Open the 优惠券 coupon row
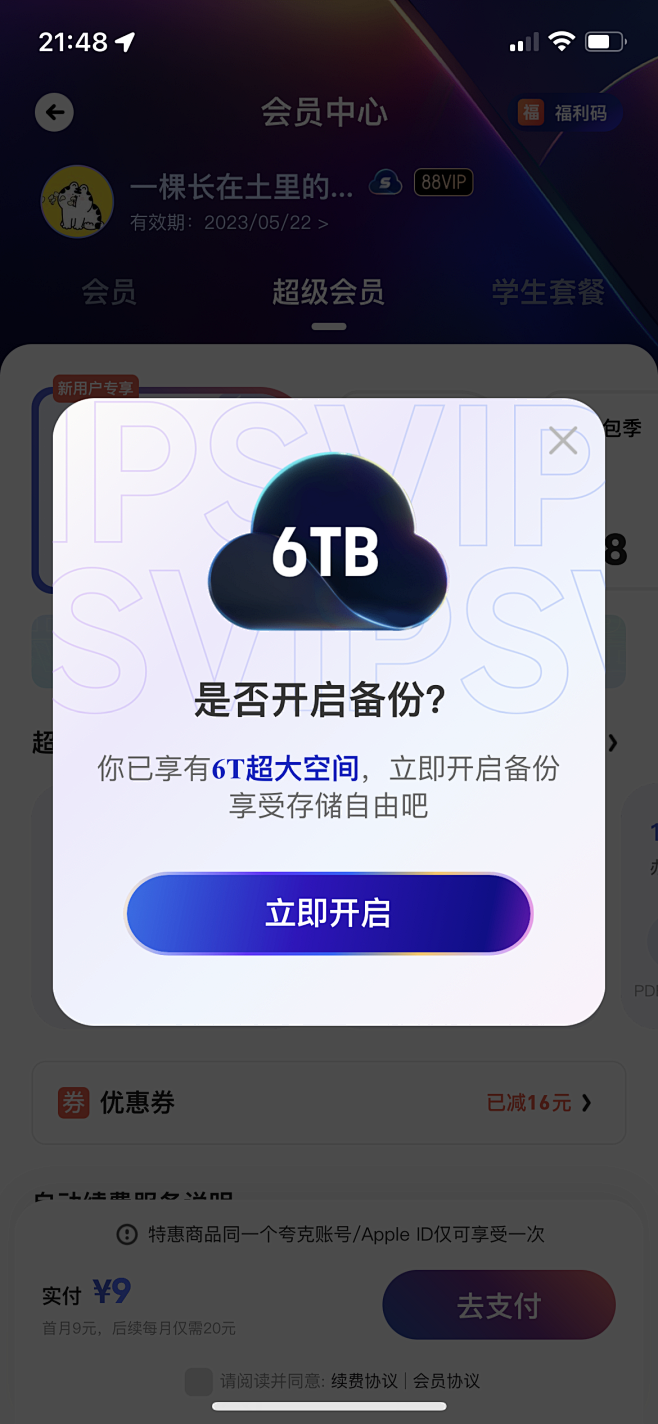This screenshot has width=658, height=1424. coord(329,1102)
